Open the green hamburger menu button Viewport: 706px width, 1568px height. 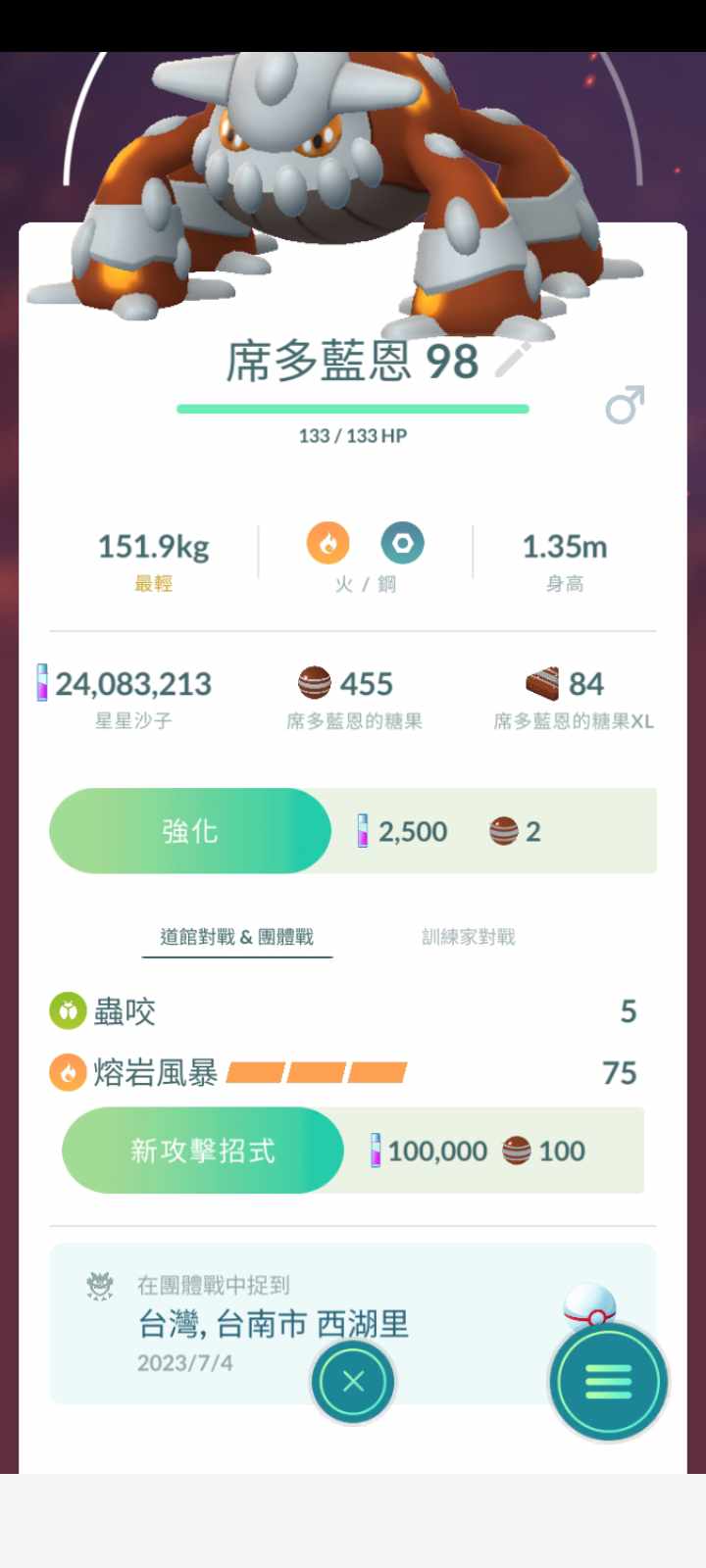[608, 1382]
